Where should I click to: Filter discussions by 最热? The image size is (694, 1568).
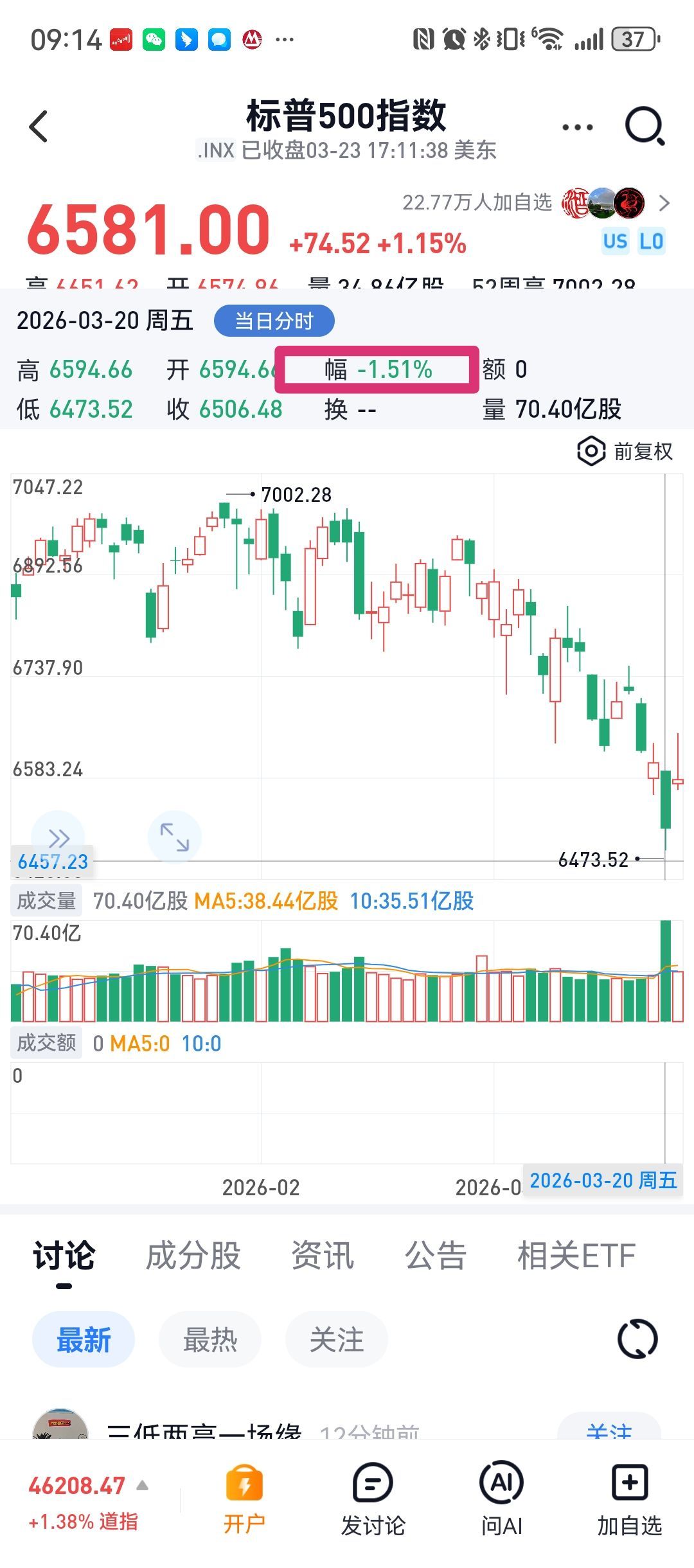(210, 1341)
